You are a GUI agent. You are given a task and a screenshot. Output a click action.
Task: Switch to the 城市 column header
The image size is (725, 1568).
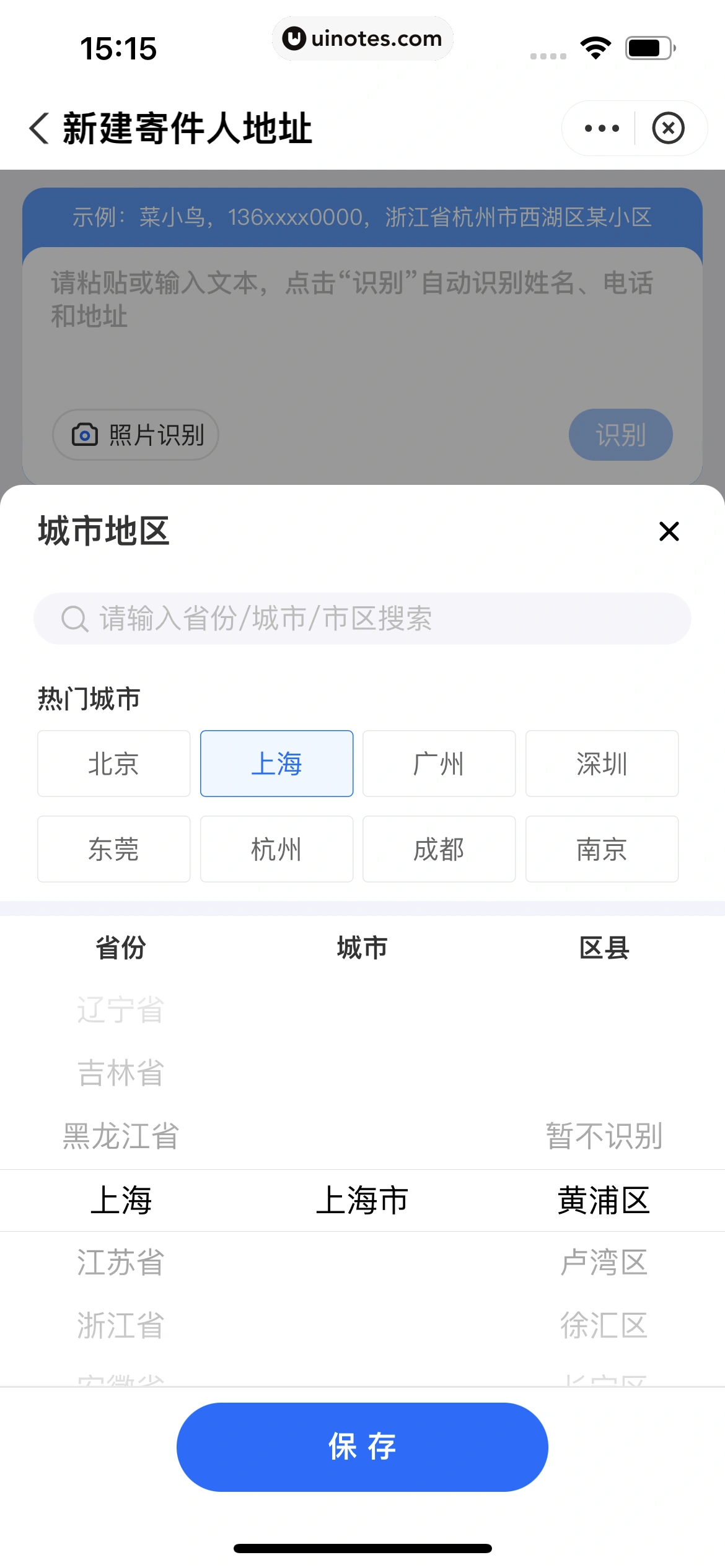coord(361,947)
